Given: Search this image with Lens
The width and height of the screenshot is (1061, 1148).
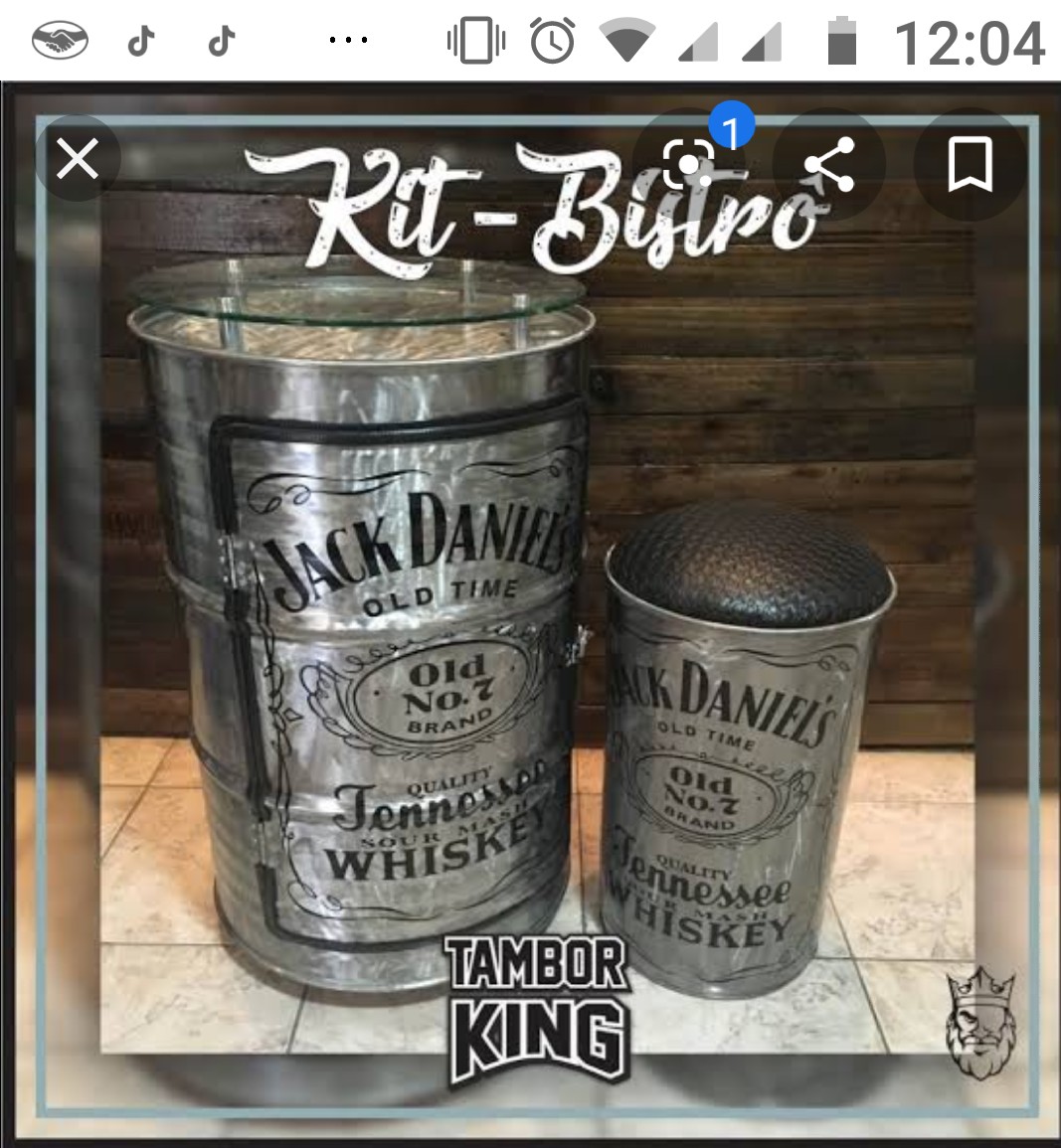Looking at the screenshot, I should (689, 163).
